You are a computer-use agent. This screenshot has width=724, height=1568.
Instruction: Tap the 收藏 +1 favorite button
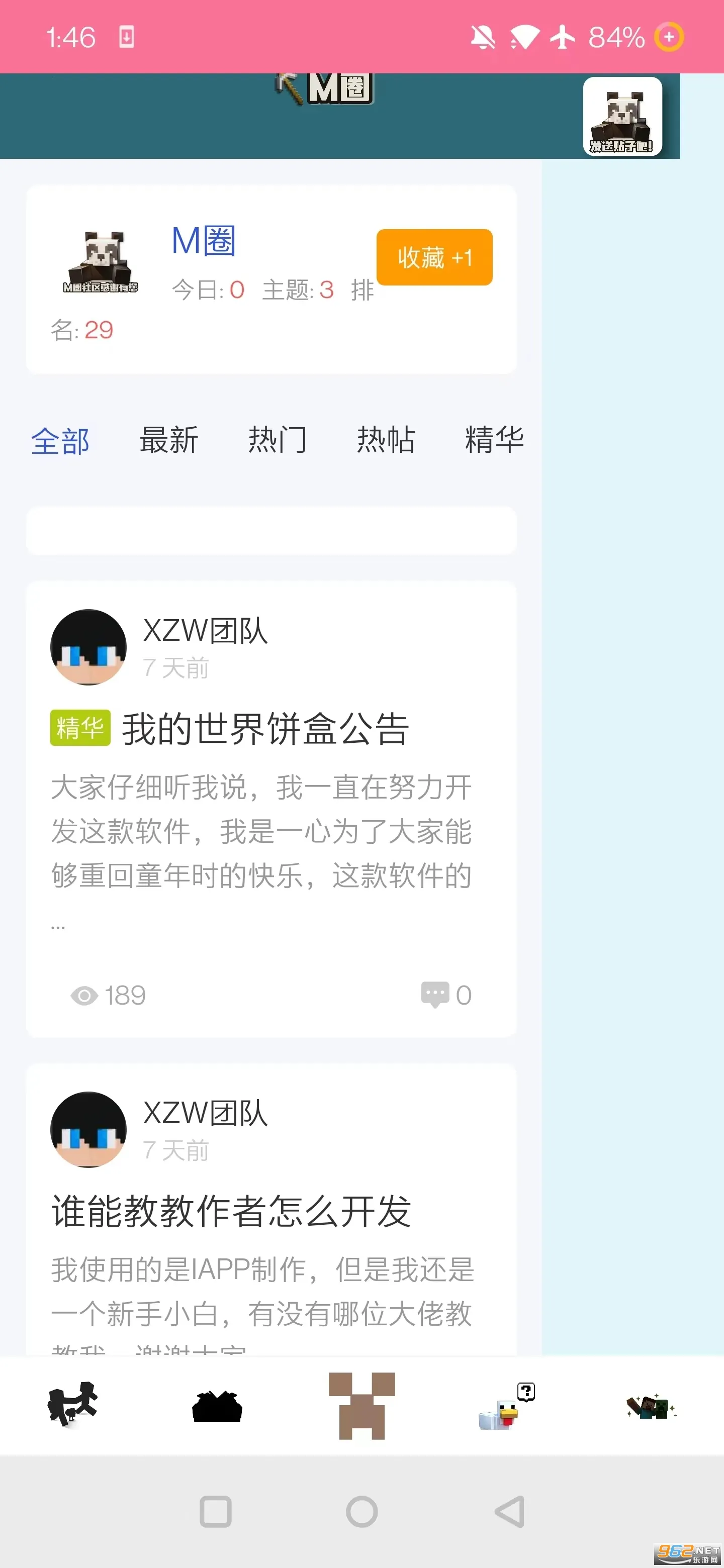point(434,257)
